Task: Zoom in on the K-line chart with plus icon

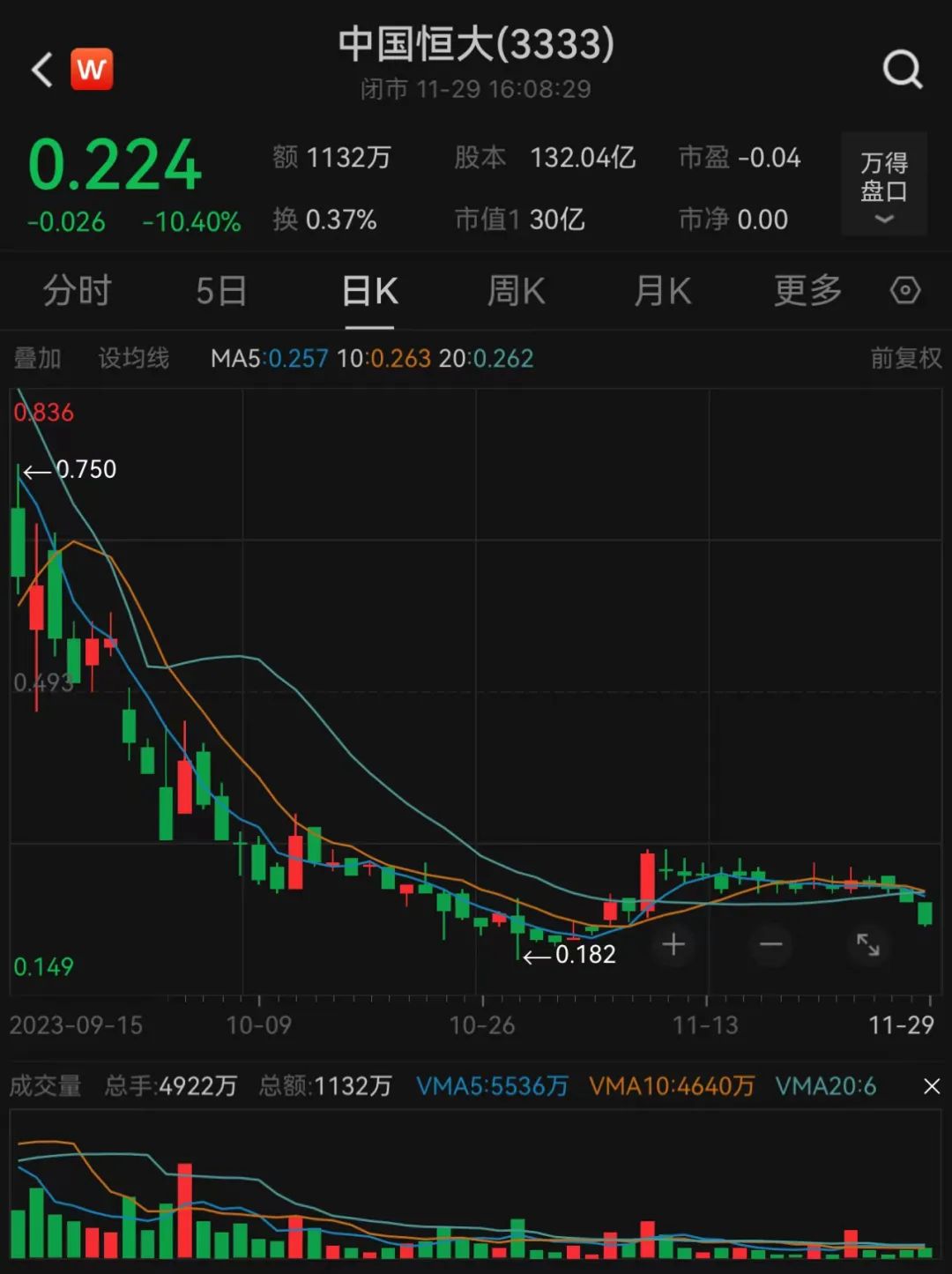Action: 673,944
